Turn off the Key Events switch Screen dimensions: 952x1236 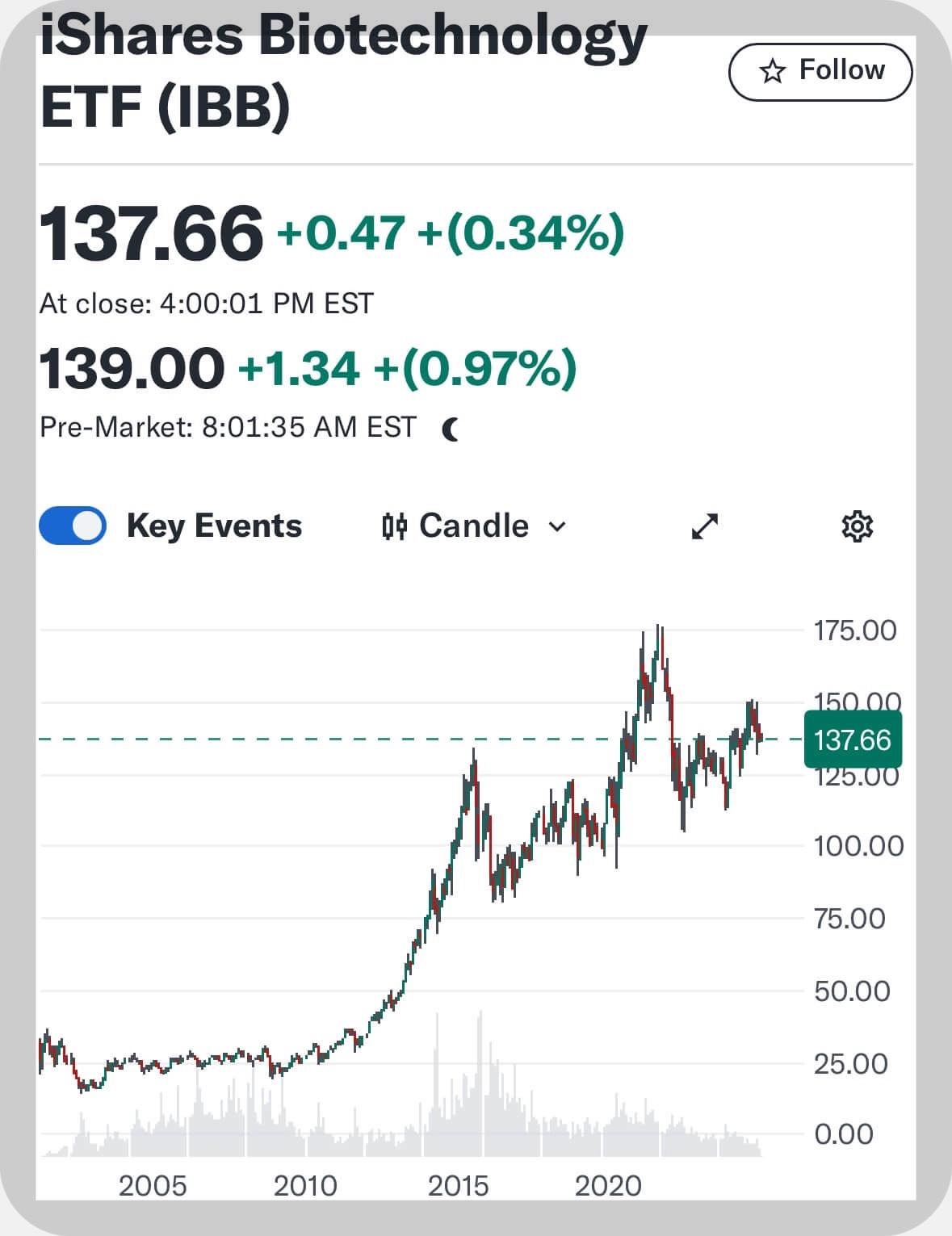click(73, 526)
